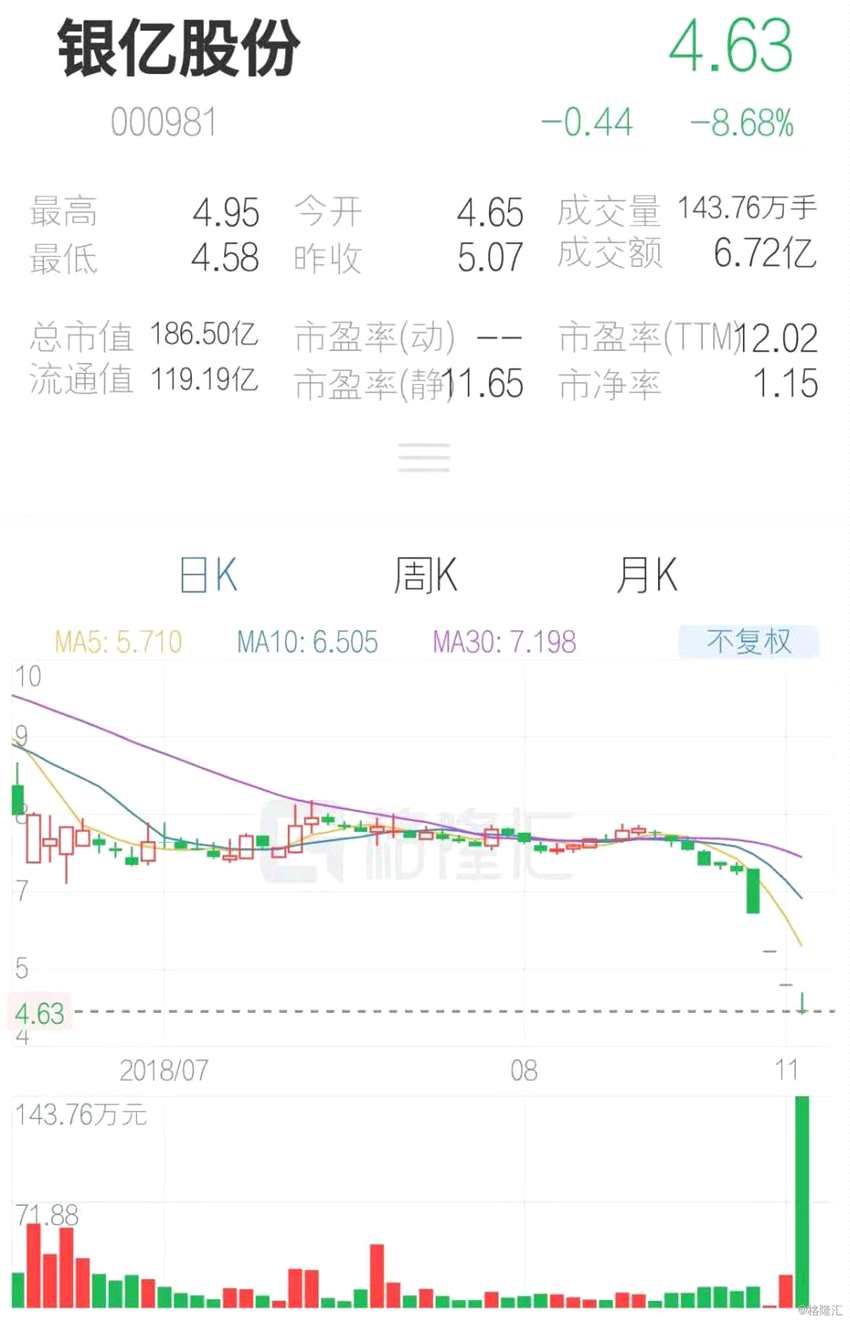Image resolution: width=850 pixels, height=1322 pixels.
Task: Toggle the MA5 moving average line
Action: tap(118, 641)
